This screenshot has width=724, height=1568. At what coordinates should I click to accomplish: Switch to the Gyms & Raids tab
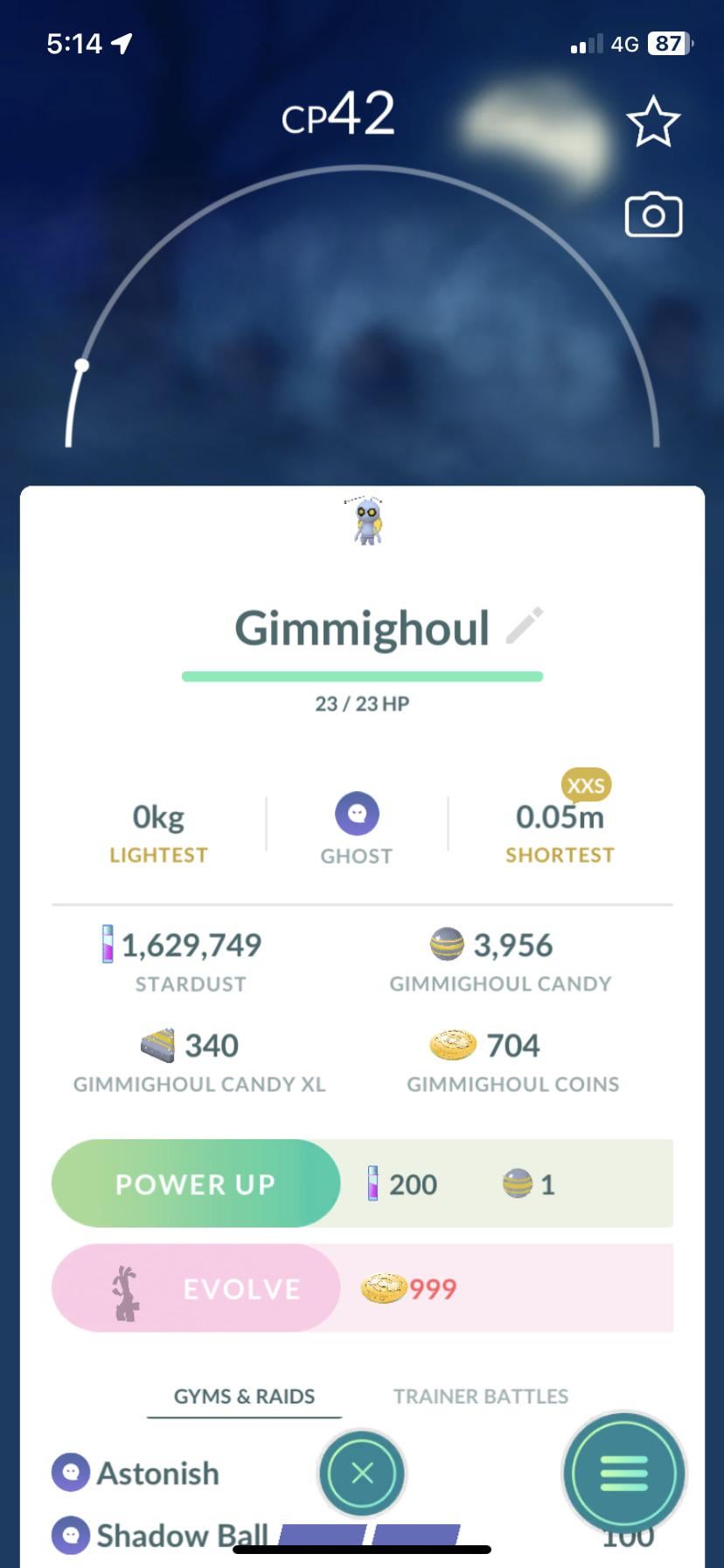coord(244,1396)
